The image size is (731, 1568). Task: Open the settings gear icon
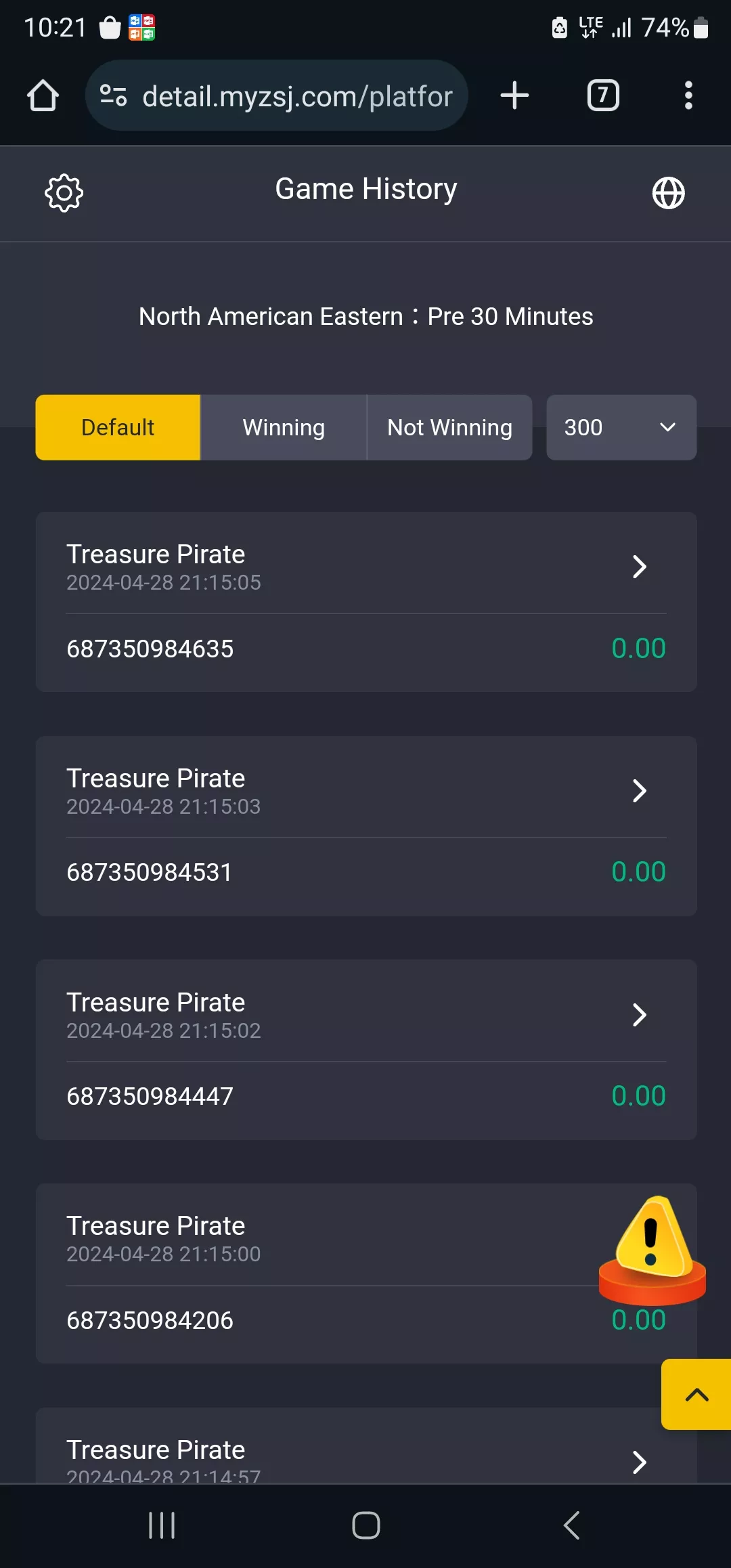click(64, 193)
